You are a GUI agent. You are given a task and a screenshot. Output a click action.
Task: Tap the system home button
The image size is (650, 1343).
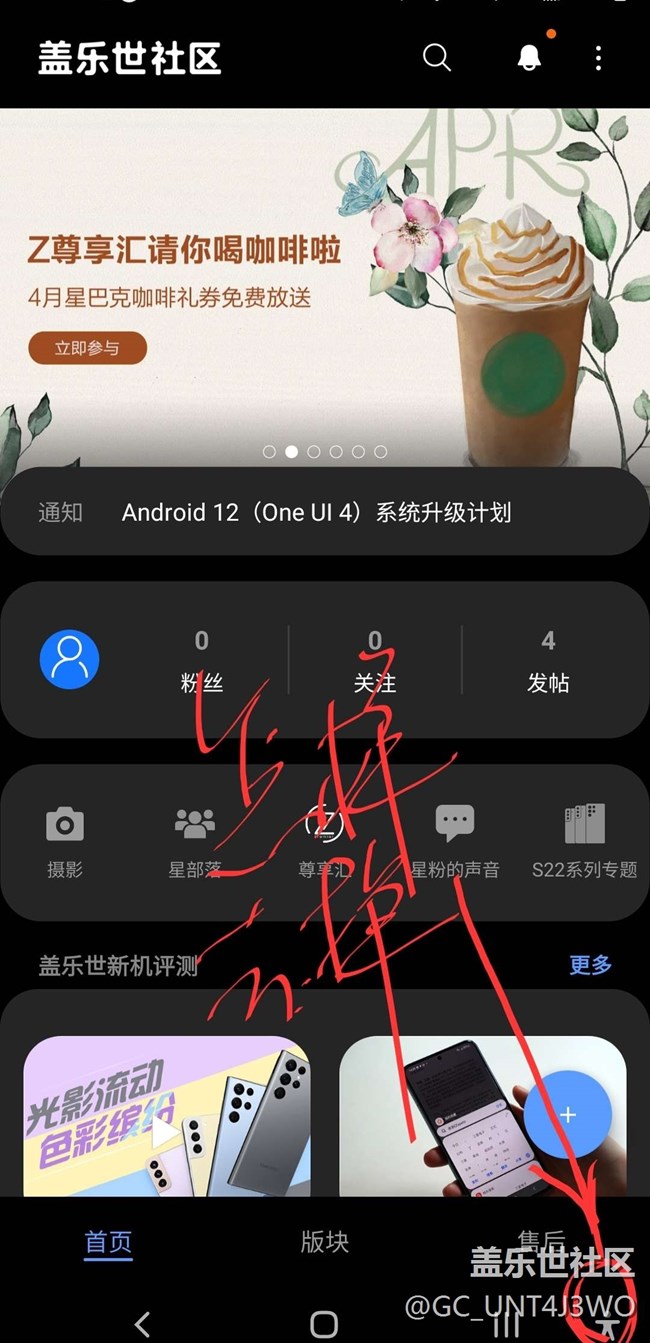click(324, 1324)
